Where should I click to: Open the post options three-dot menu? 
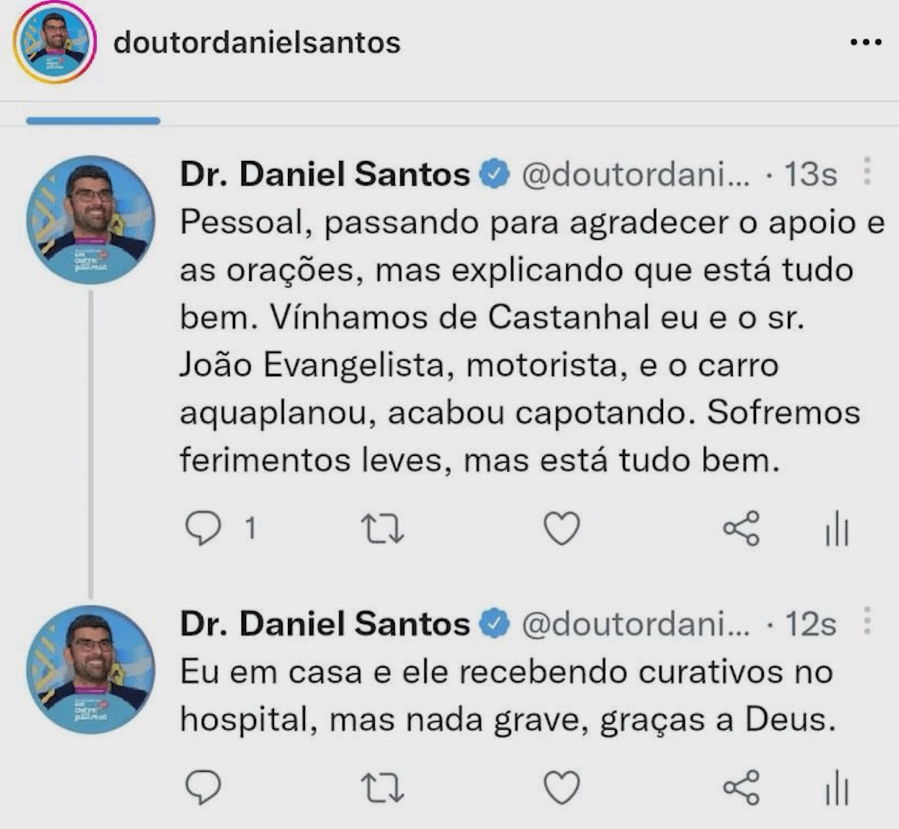866,42
